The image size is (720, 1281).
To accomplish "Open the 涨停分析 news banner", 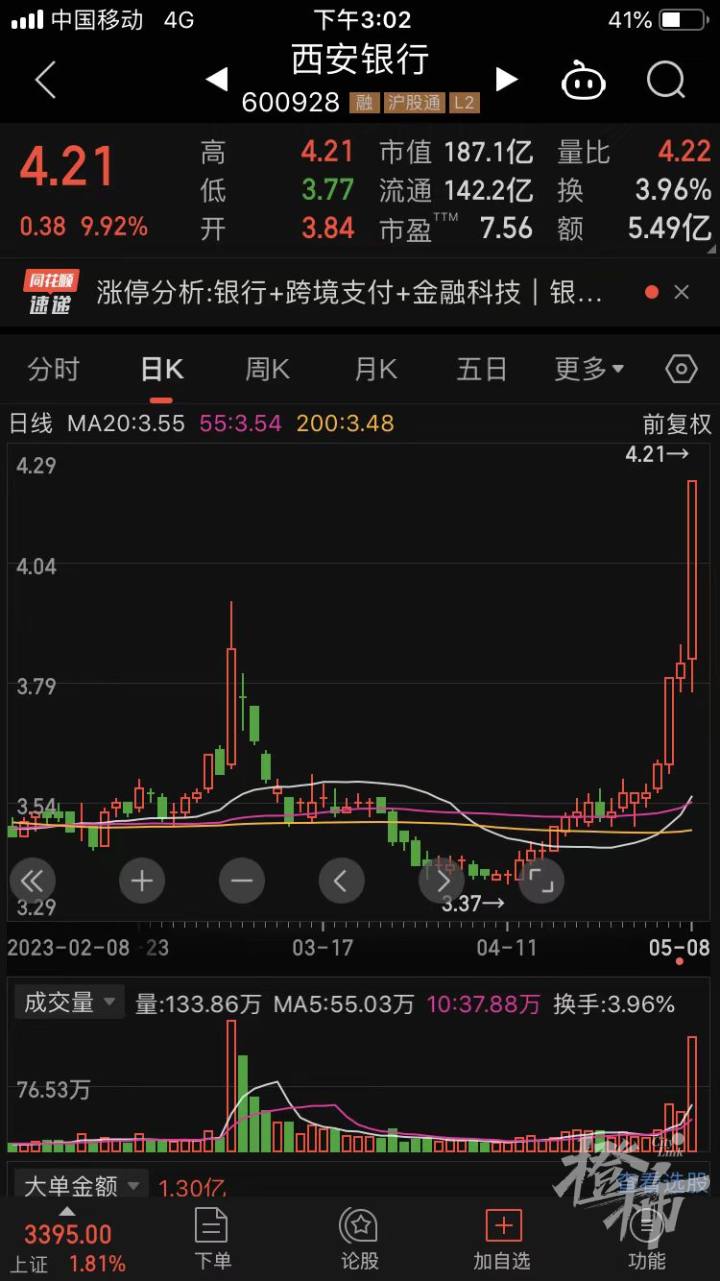I will (x=349, y=292).
